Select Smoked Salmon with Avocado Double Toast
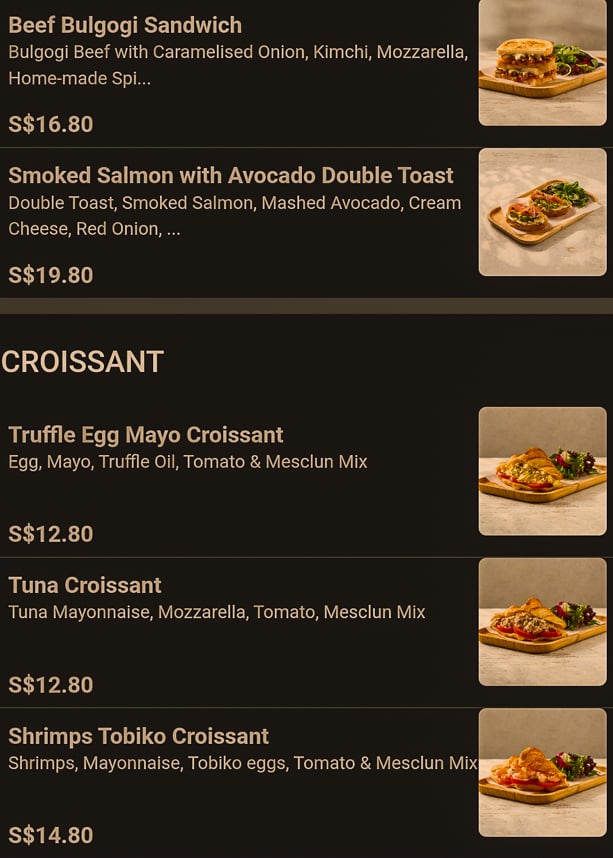613x858 pixels. tap(231, 176)
